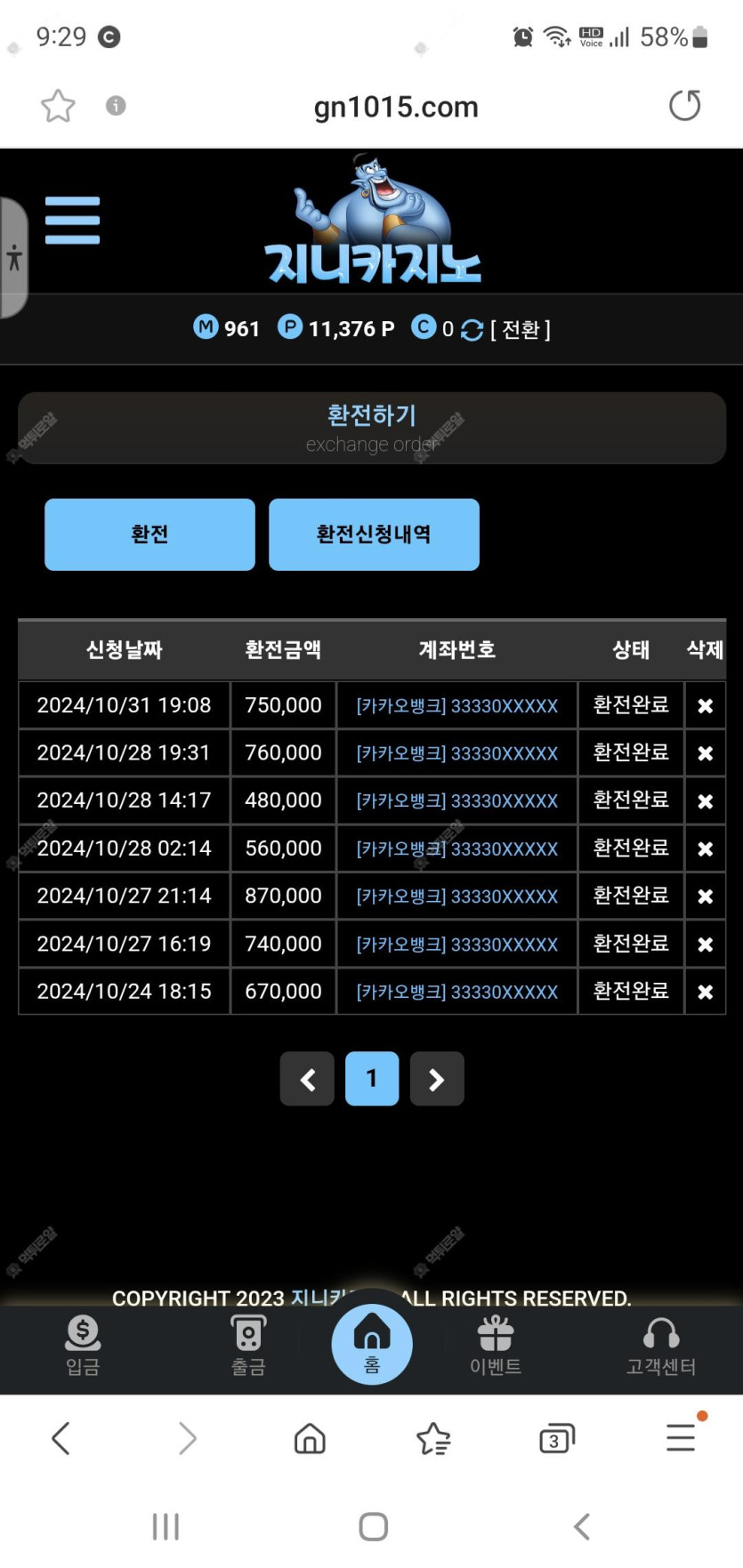Image resolution: width=743 pixels, height=1568 pixels.
Task: Open 입금 deposit in the bottom bar
Action: click(x=83, y=1346)
